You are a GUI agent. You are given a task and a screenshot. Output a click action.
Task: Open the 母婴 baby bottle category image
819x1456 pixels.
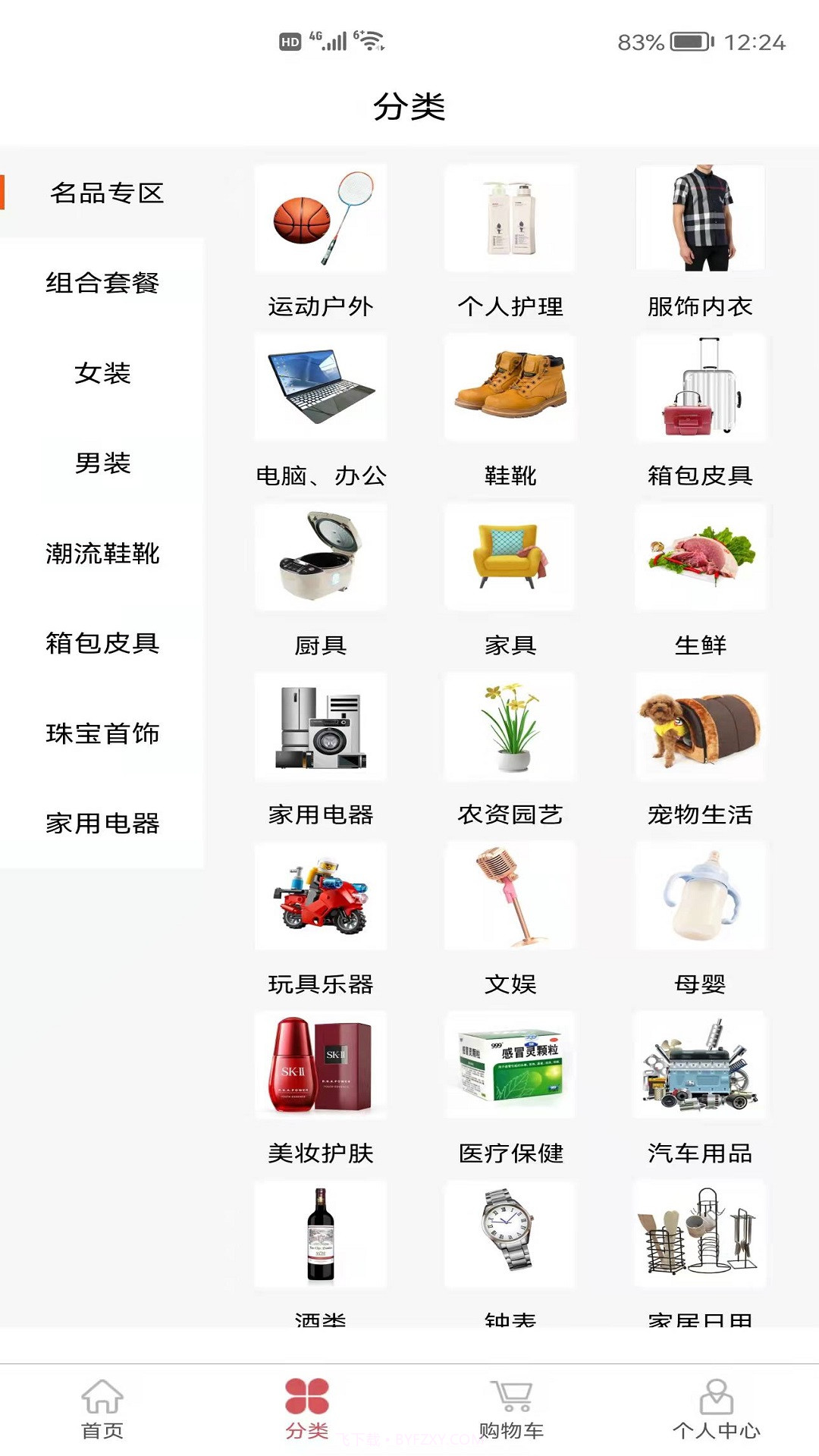(699, 896)
